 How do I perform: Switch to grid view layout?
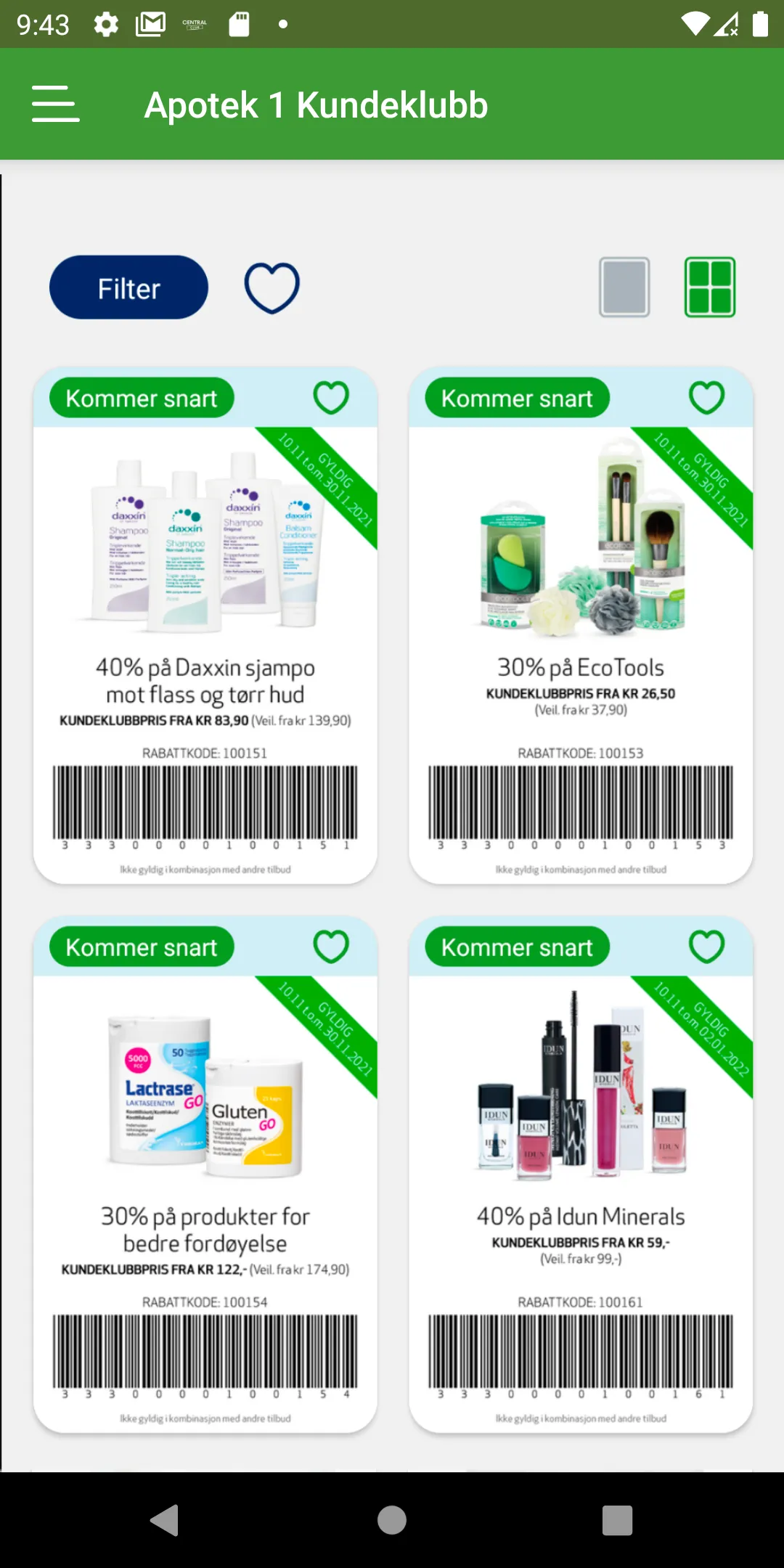pyautogui.click(x=709, y=287)
